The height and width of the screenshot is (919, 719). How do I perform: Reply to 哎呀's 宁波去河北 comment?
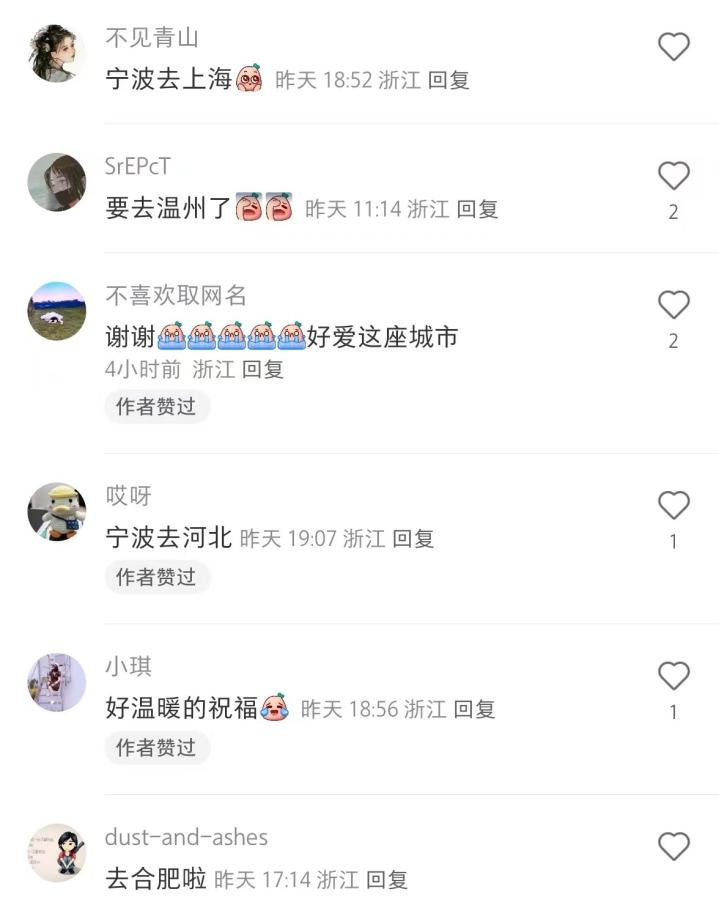pyautogui.click(x=413, y=539)
